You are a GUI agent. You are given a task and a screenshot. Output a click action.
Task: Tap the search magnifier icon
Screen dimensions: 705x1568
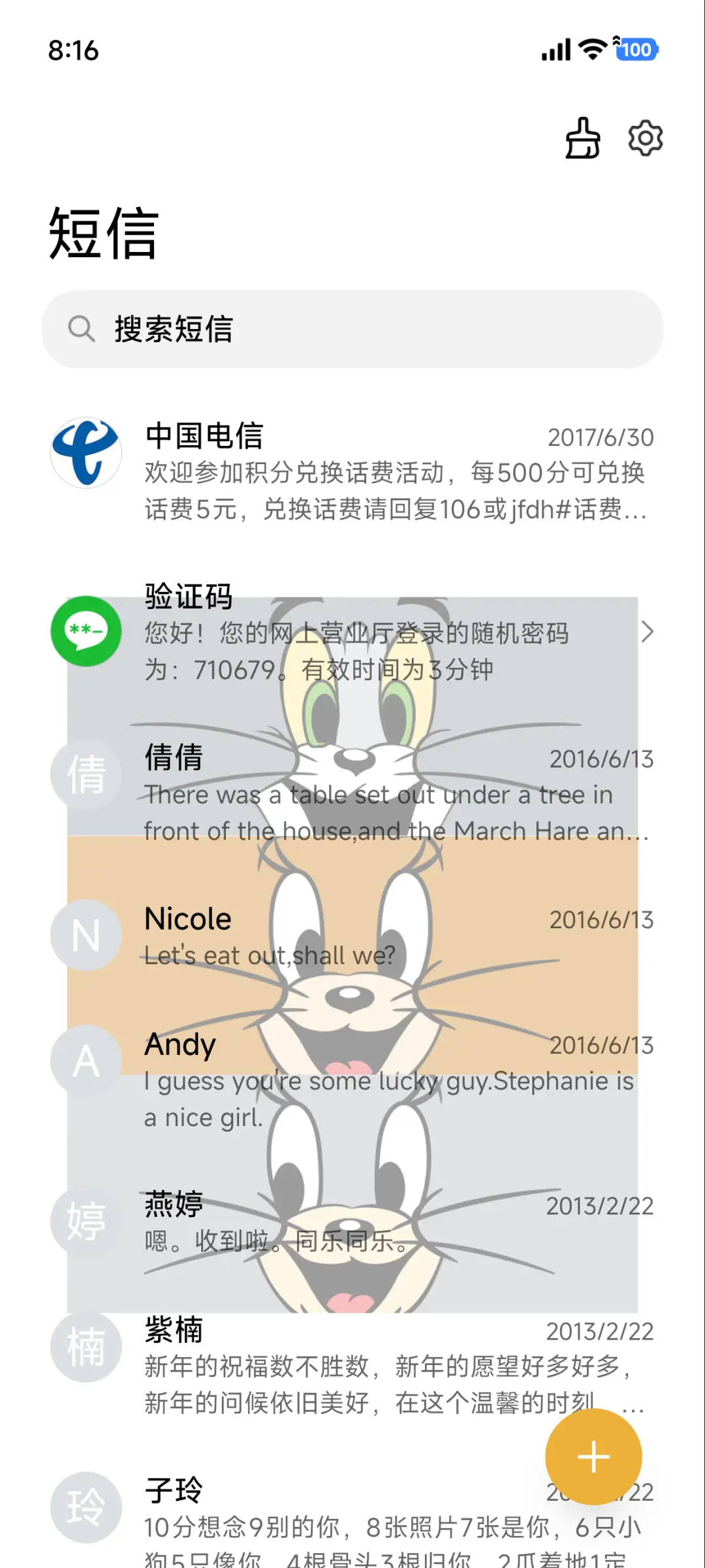click(x=82, y=329)
